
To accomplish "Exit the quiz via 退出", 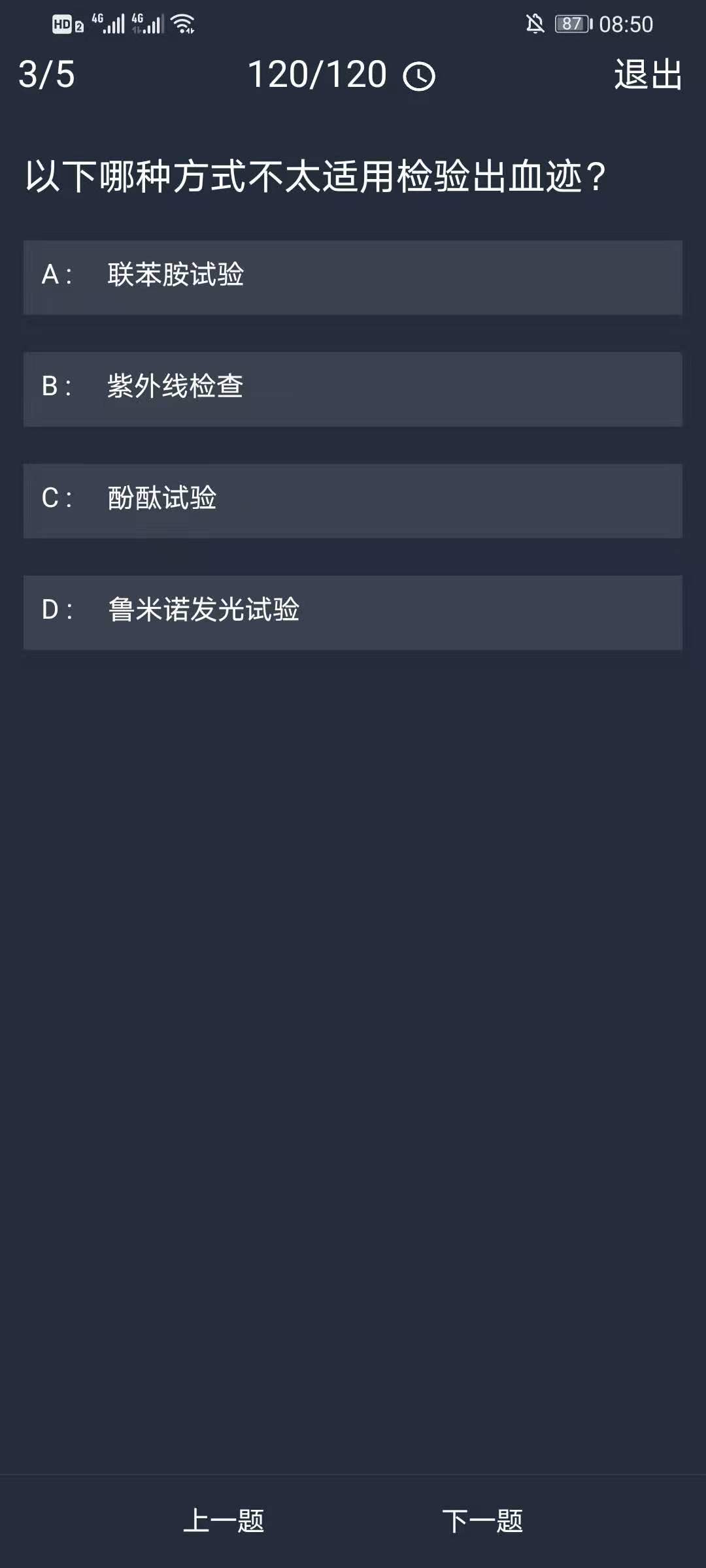I will tap(648, 74).
